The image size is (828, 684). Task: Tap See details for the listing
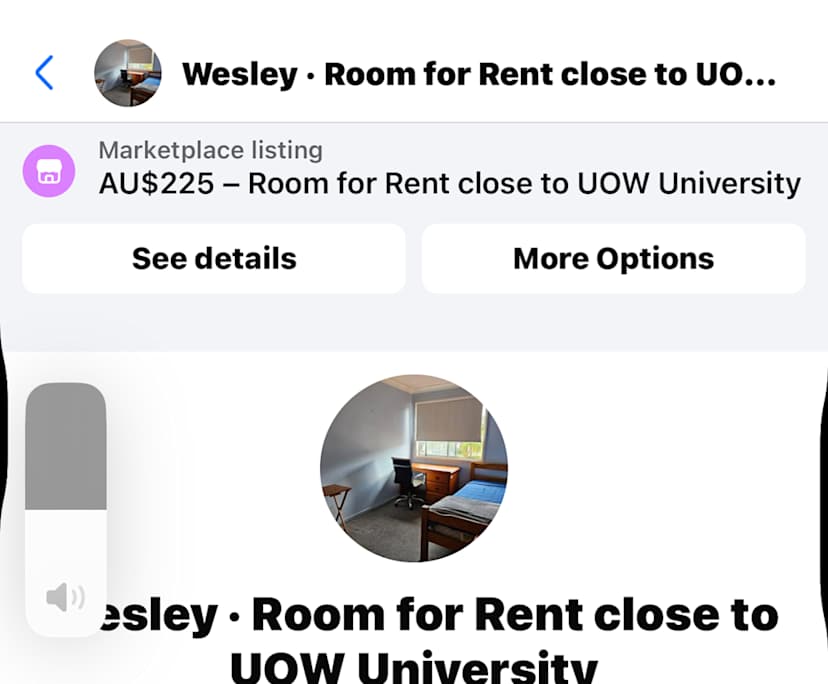click(214, 259)
